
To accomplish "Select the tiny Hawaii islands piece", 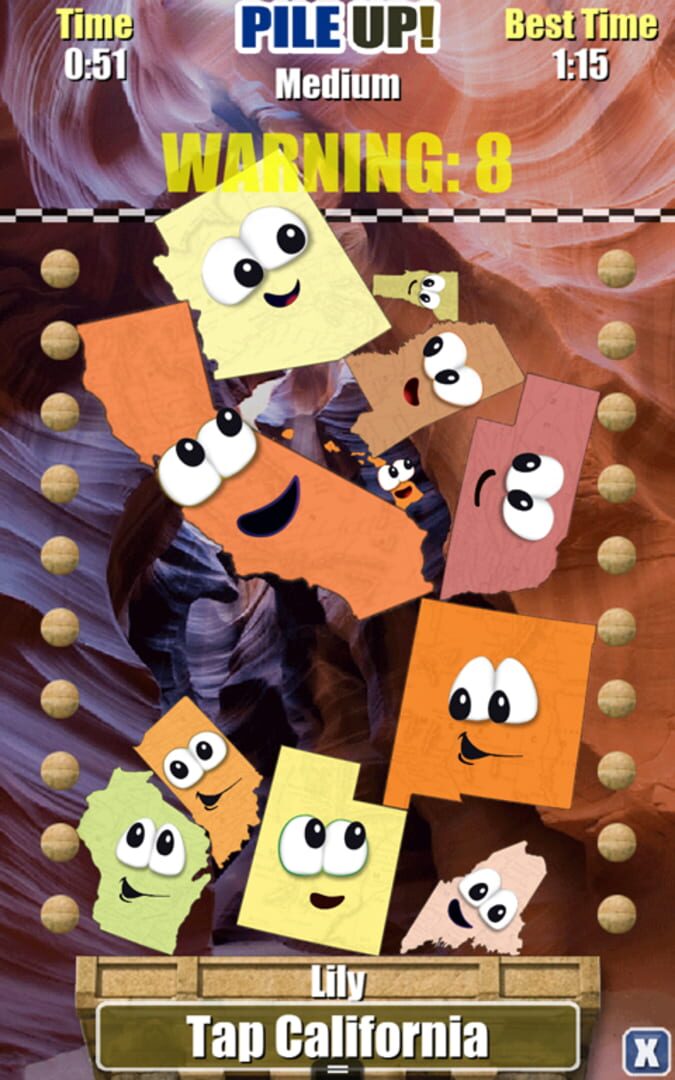I will [x=401, y=478].
